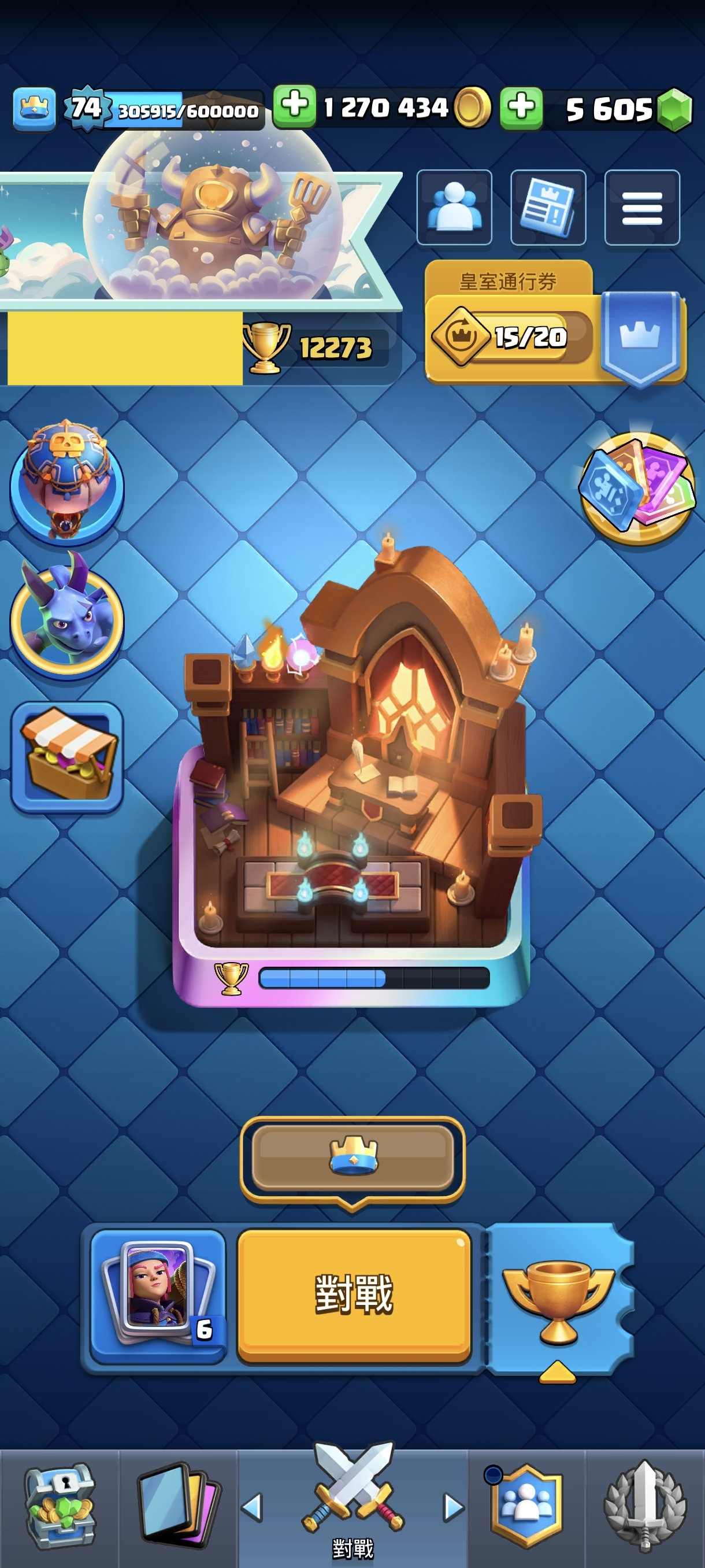Screen dimensions: 705x1568
Task: Open the friends icon
Action: point(454,207)
